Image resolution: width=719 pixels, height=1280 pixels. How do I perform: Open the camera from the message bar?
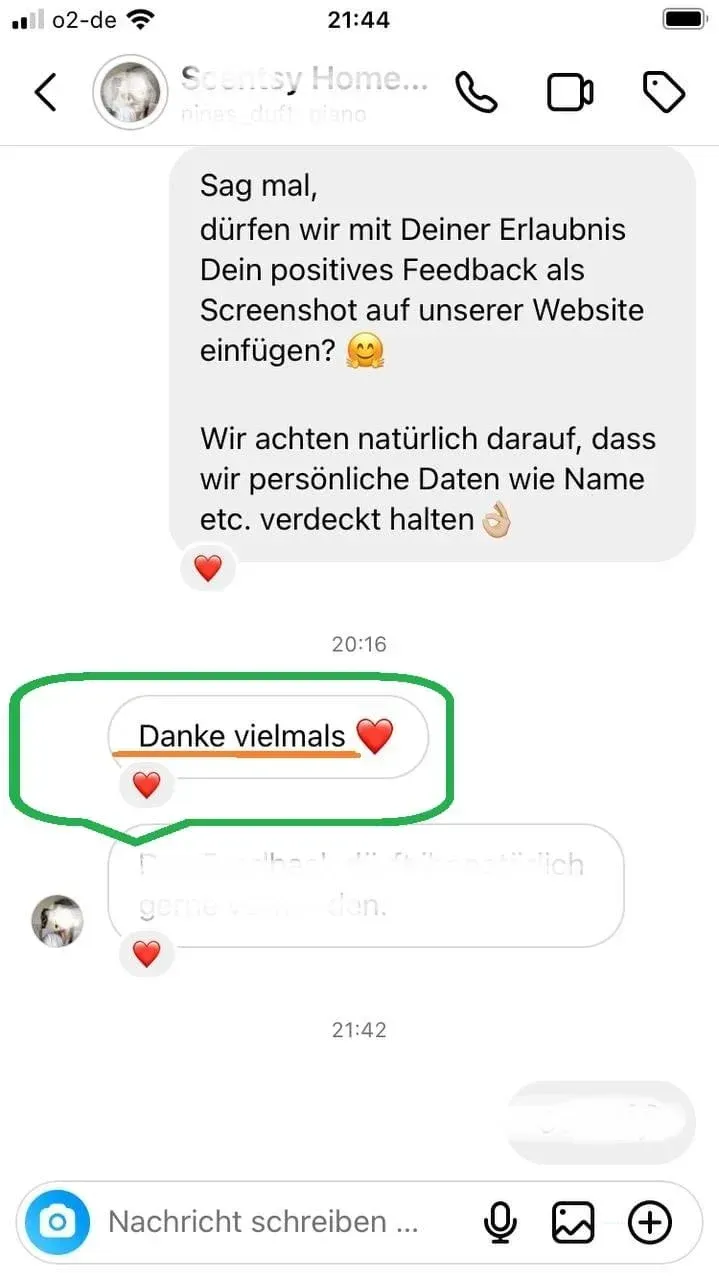tap(58, 1222)
